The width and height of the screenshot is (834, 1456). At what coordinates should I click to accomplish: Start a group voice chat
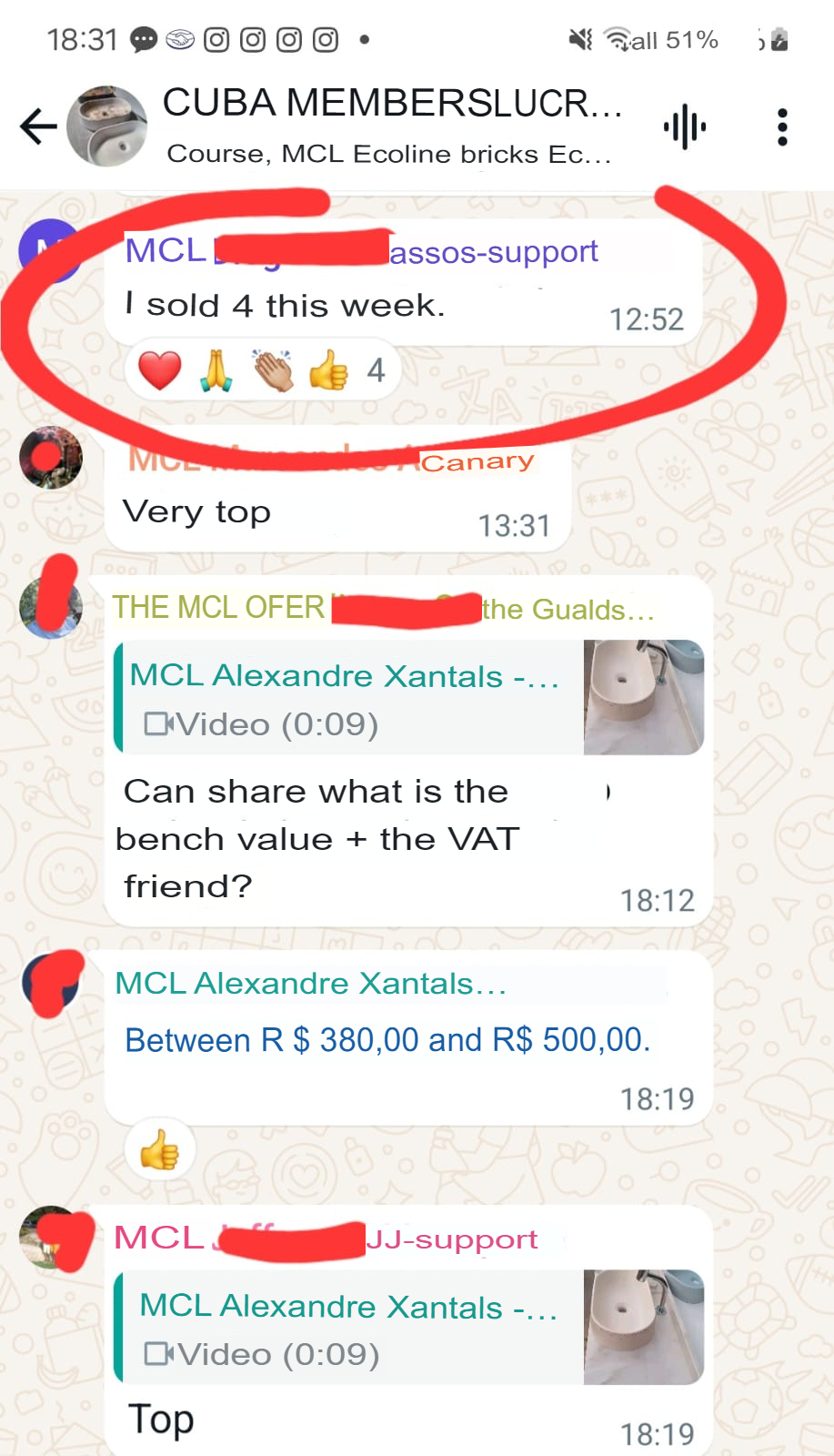click(685, 126)
